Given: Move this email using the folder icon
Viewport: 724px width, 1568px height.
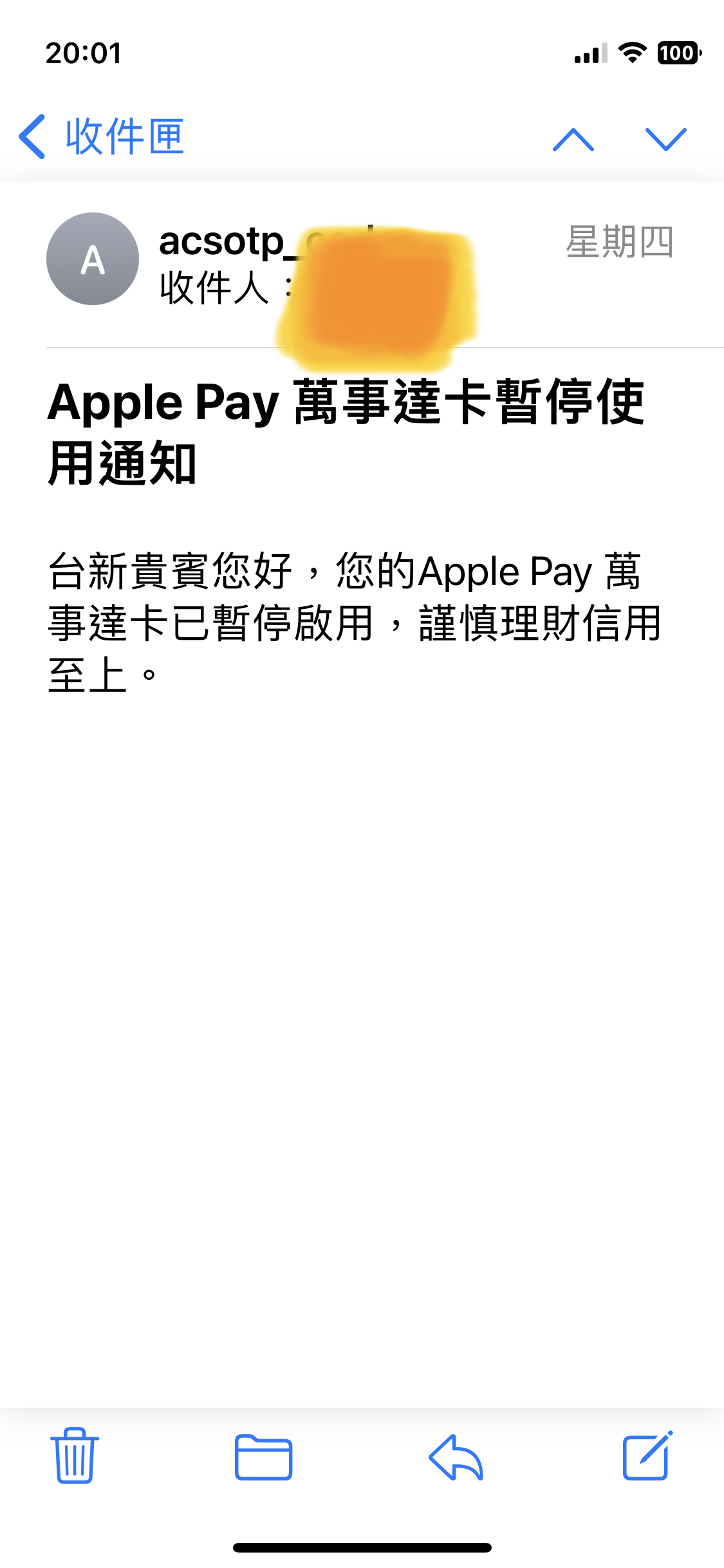Looking at the screenshot, I should tap(263, 1457).
